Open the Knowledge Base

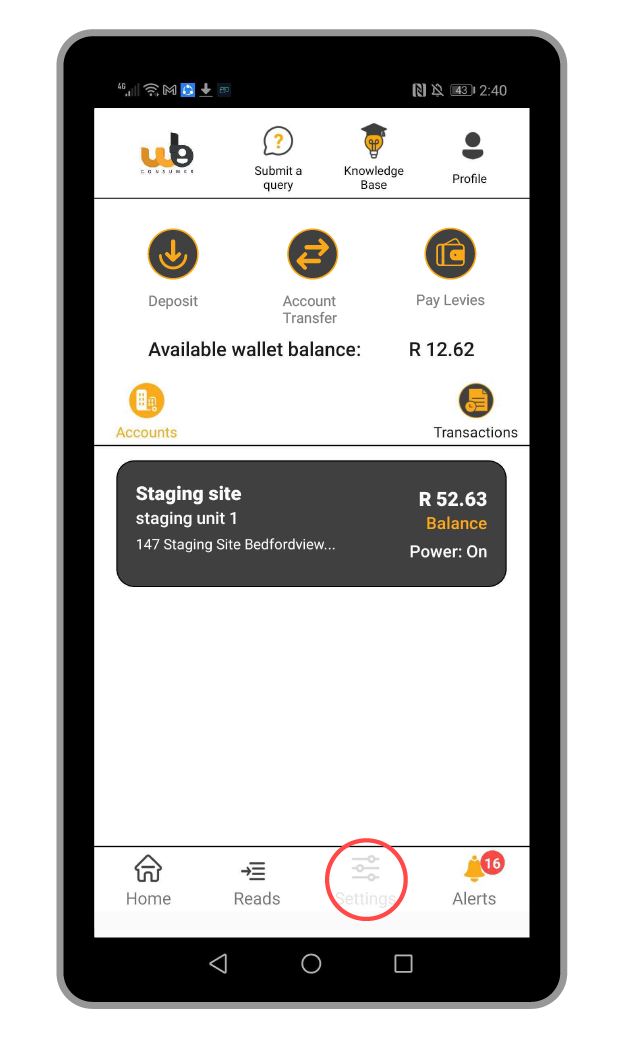373,157
